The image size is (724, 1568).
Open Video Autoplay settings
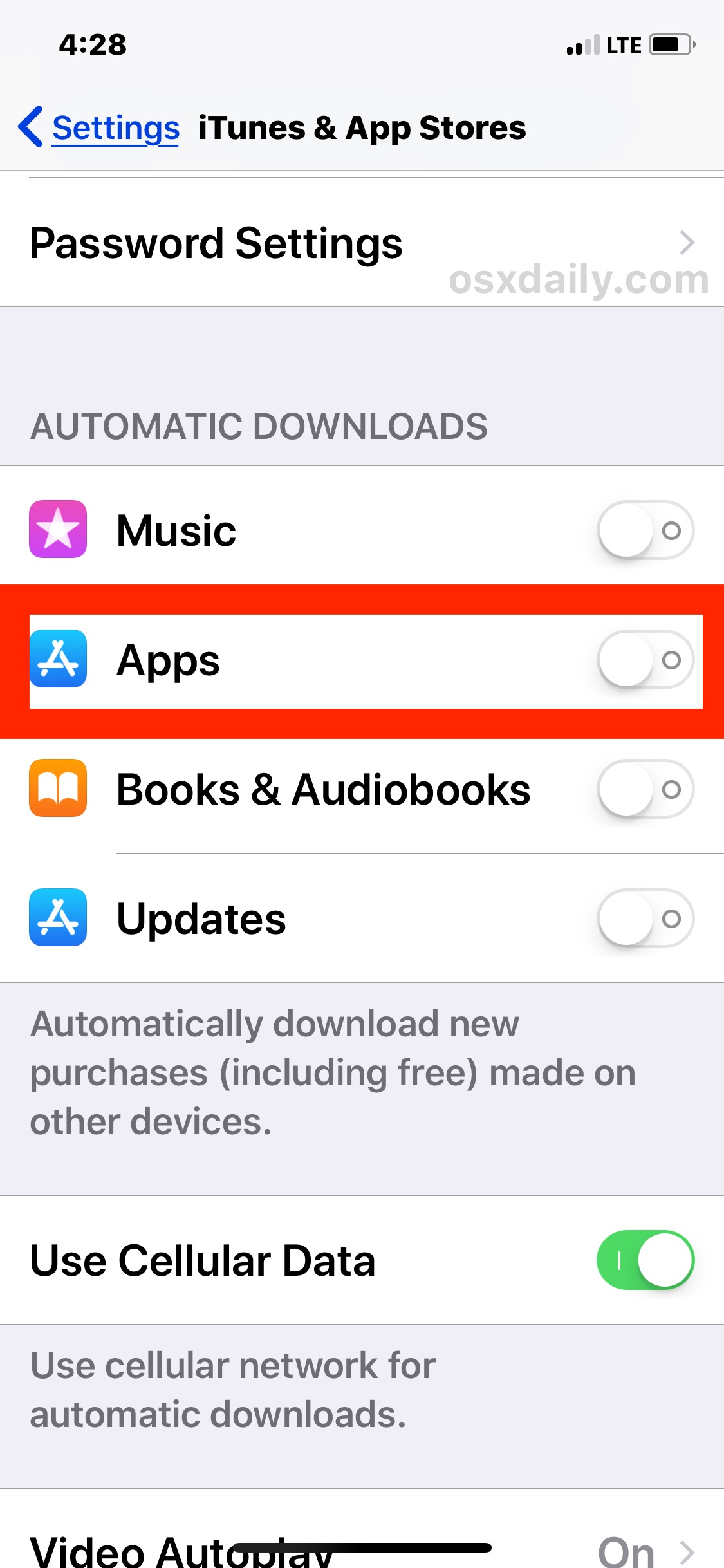tap(362, 1545)
